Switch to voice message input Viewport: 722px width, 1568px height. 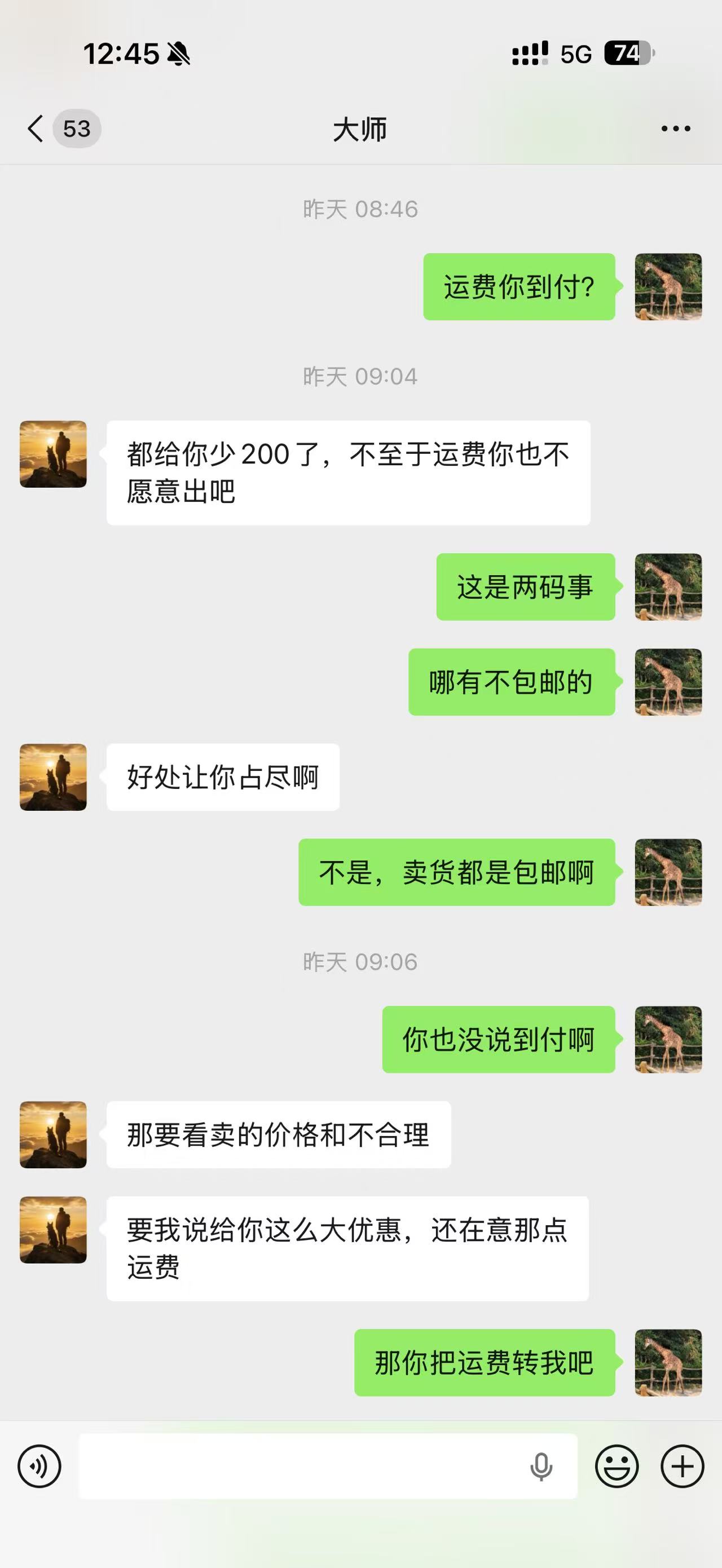tap(39, 1467)
